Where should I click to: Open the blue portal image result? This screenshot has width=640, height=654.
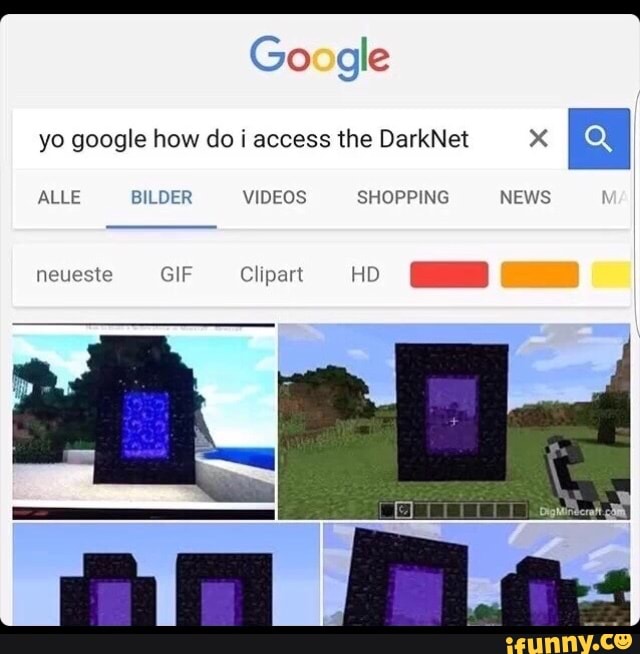[143, 420]
